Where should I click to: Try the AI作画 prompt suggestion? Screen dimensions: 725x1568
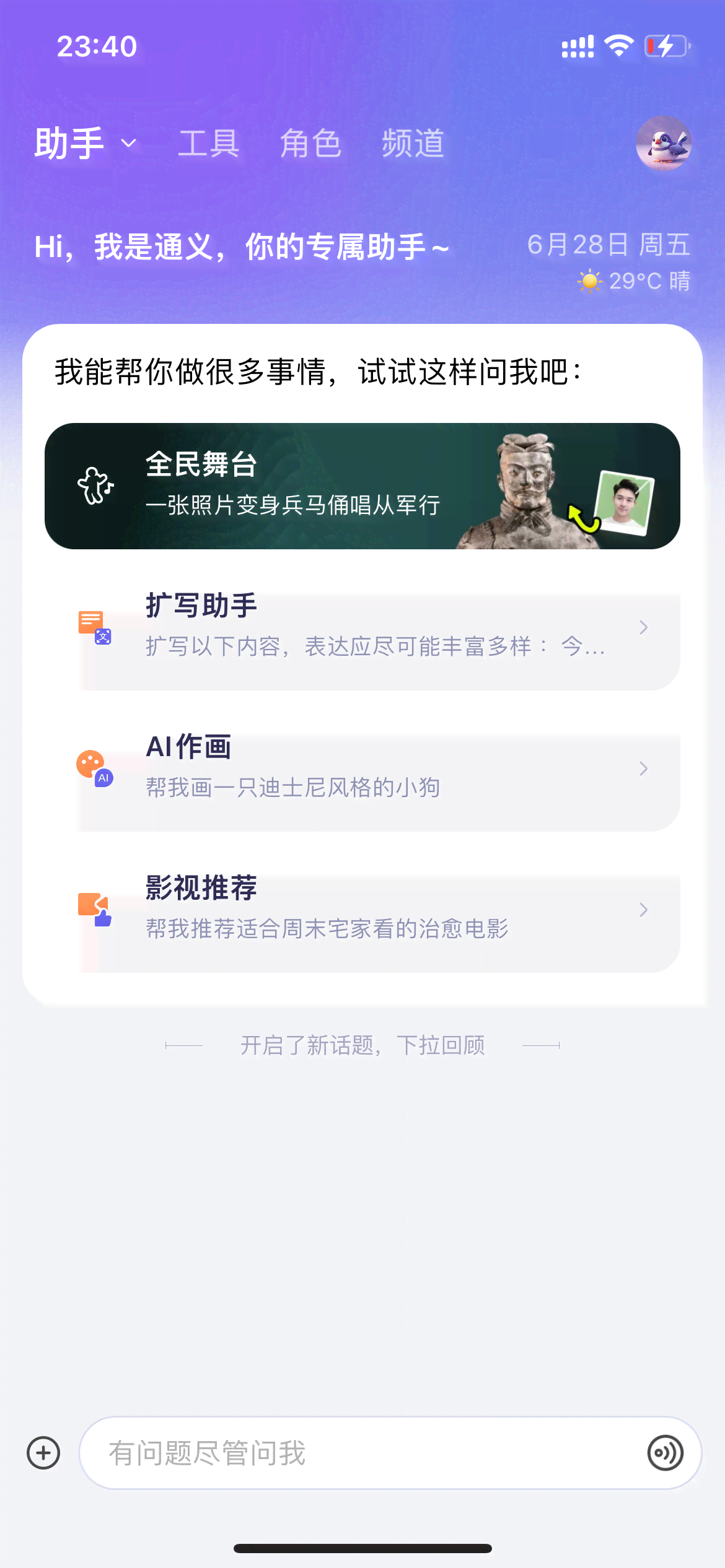pos(378,769)
